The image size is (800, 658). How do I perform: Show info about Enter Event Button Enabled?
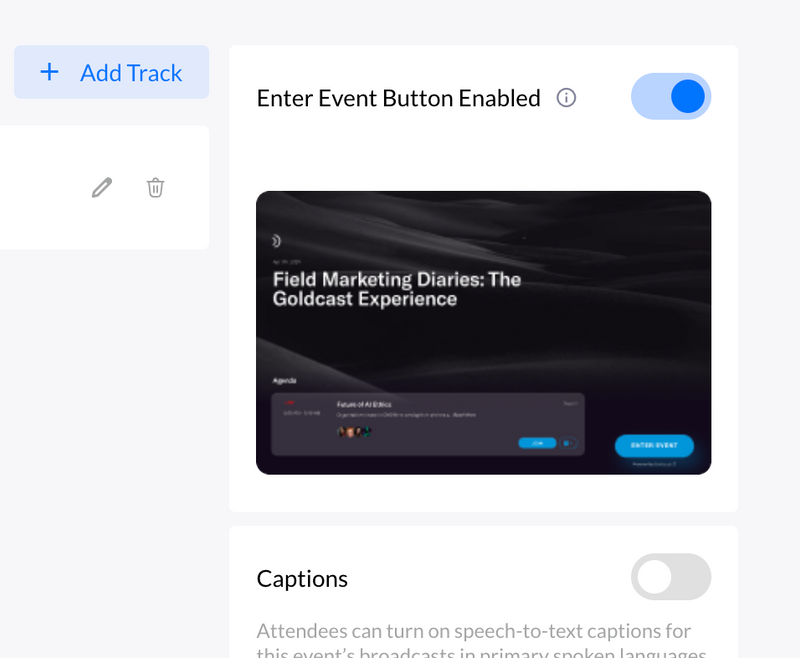coord(566,98)
